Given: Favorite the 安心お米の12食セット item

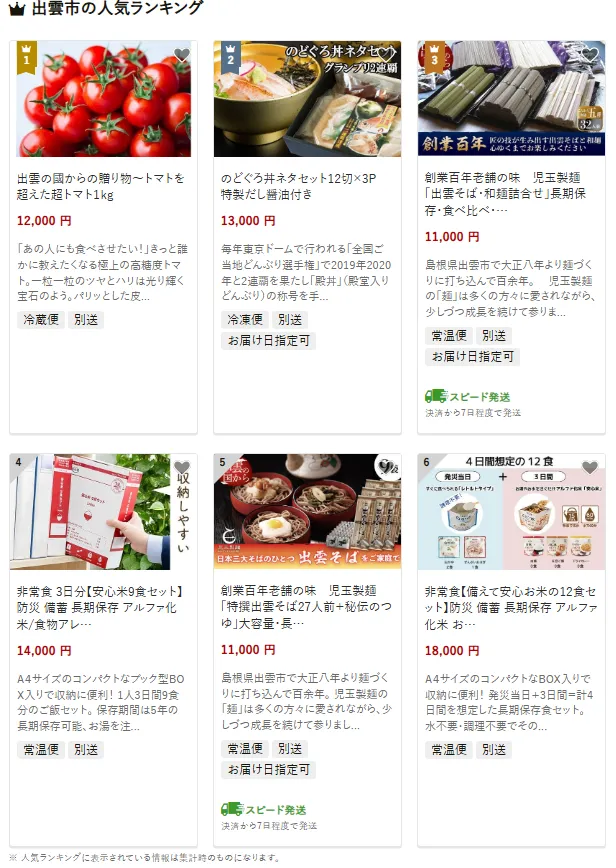Looking at the screenshot, I should point(589,467).
